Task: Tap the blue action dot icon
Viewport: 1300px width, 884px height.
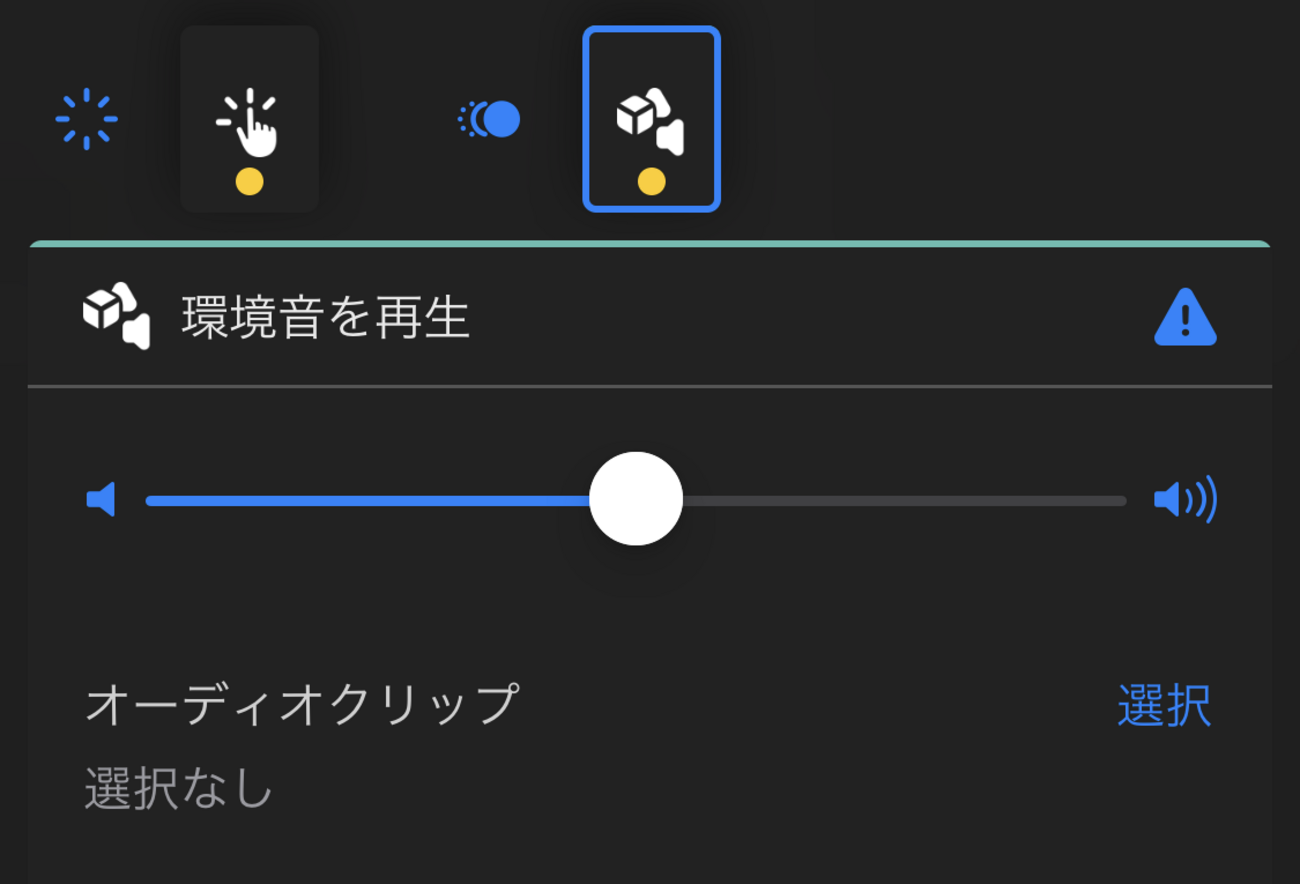Action: pyautogui.click(x=490, y=119)
